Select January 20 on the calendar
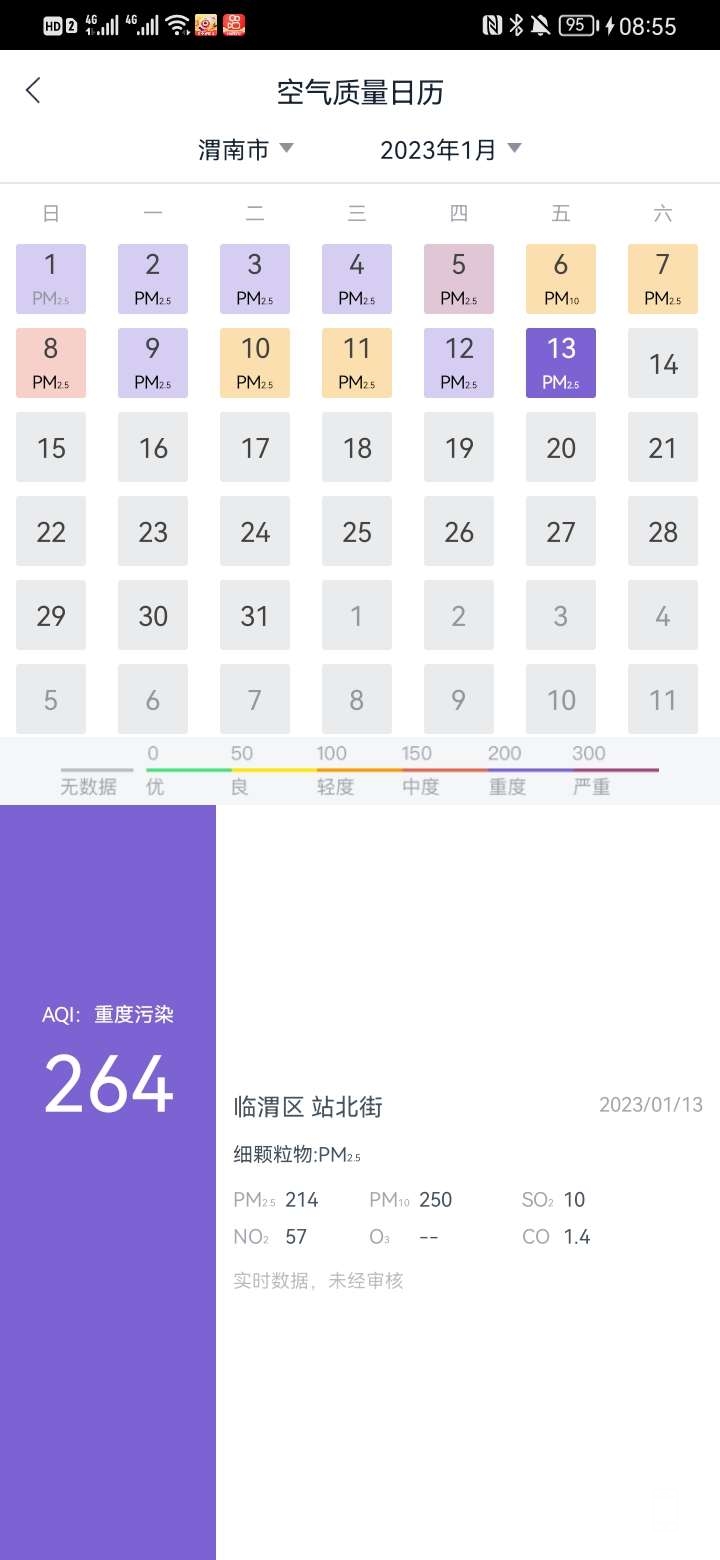This screenshot has height=1560, width=720. pyautogui.click(x=561, y=447)
